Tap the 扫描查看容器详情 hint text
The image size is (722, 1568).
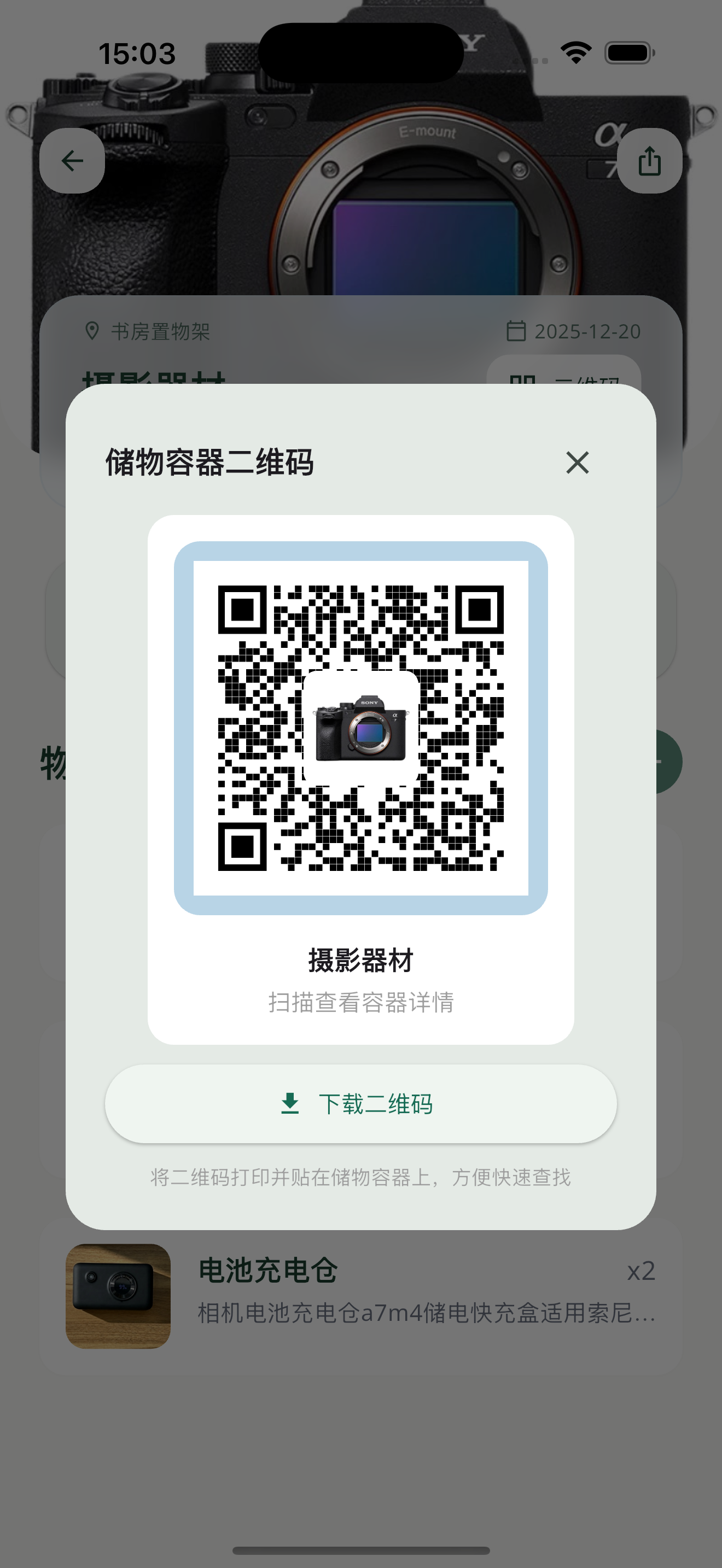pyautogui.click(x=361, y=1003)
